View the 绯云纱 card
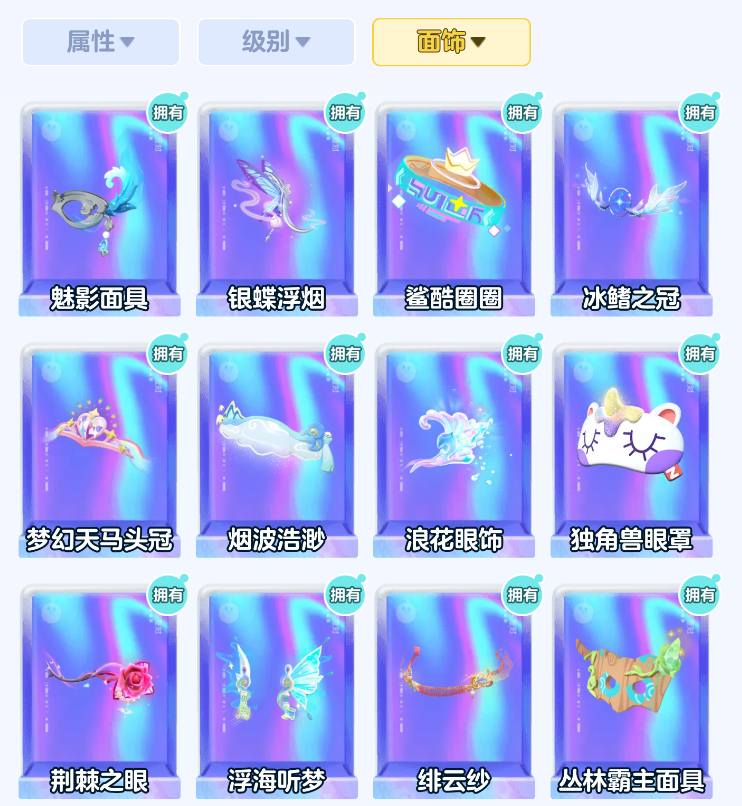The height and width of the screenshot is (806, 742). [x=454, y=688]
